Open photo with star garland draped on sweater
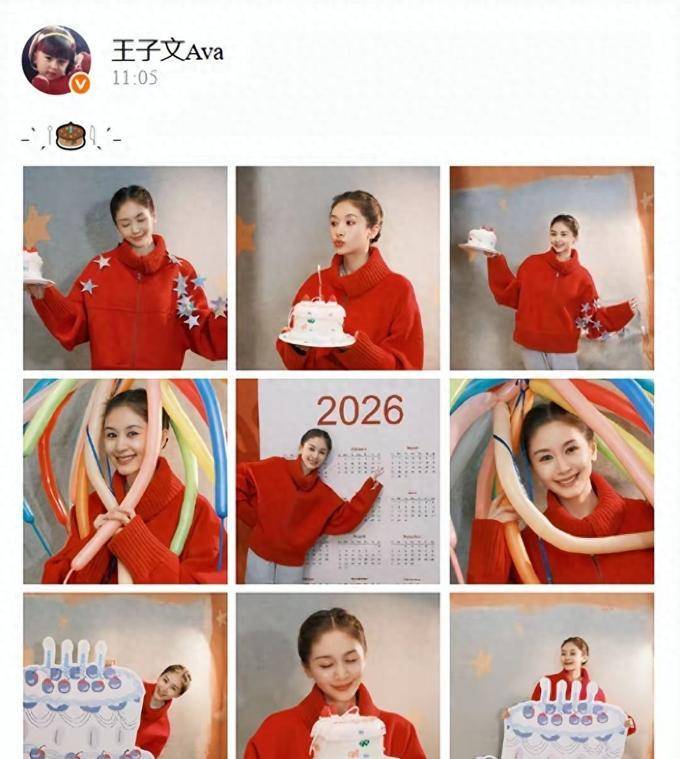Screen dimensions: 680x759 coord(125,268)
